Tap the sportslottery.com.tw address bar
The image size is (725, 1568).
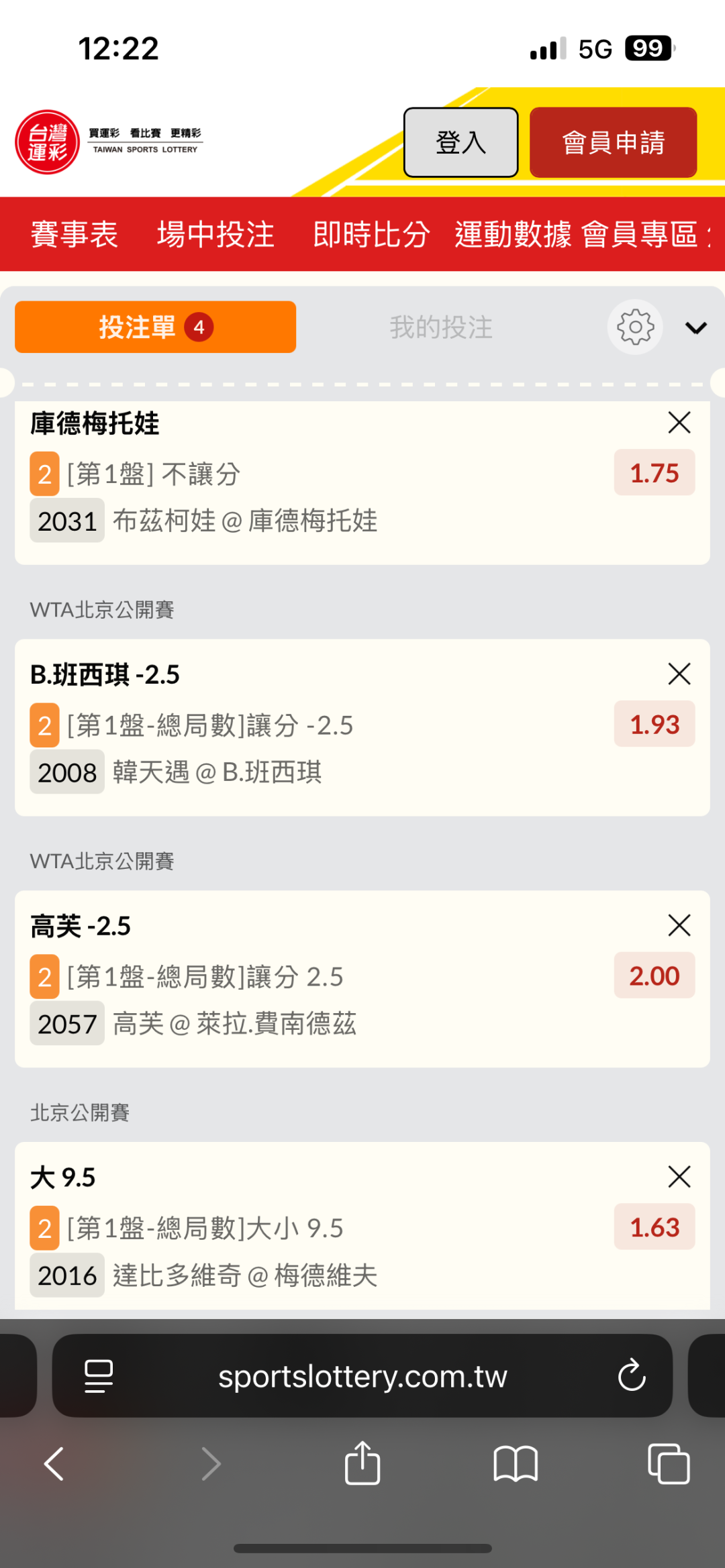tap(362, 1376)
